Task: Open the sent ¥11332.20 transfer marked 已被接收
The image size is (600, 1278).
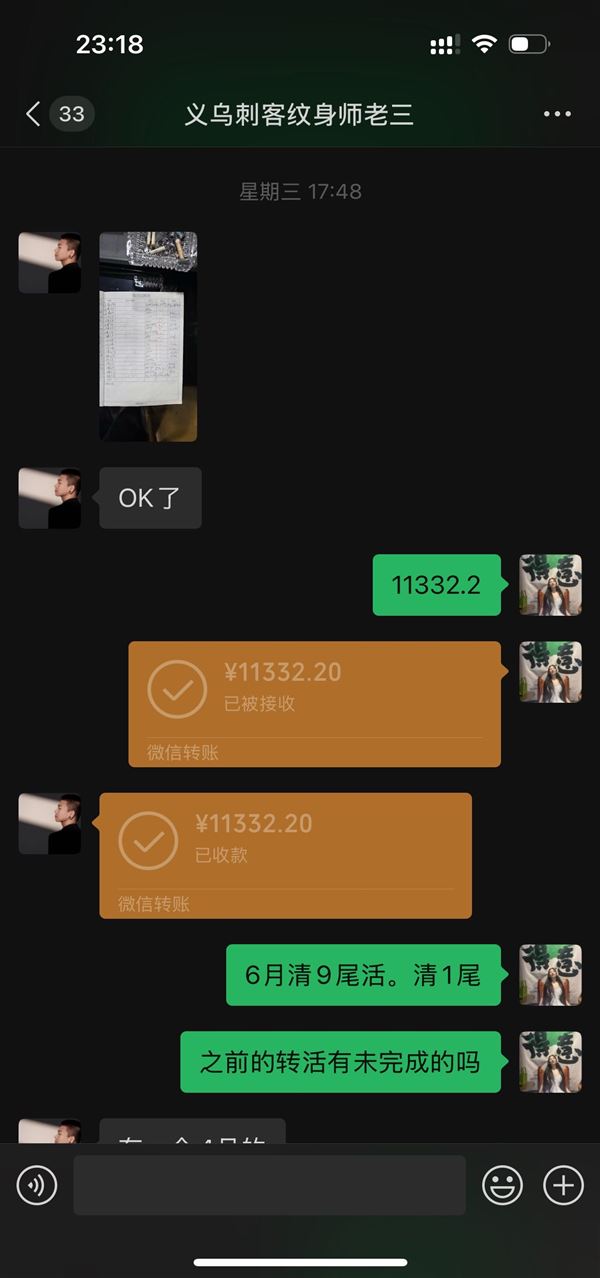Action: click(314, 704)
